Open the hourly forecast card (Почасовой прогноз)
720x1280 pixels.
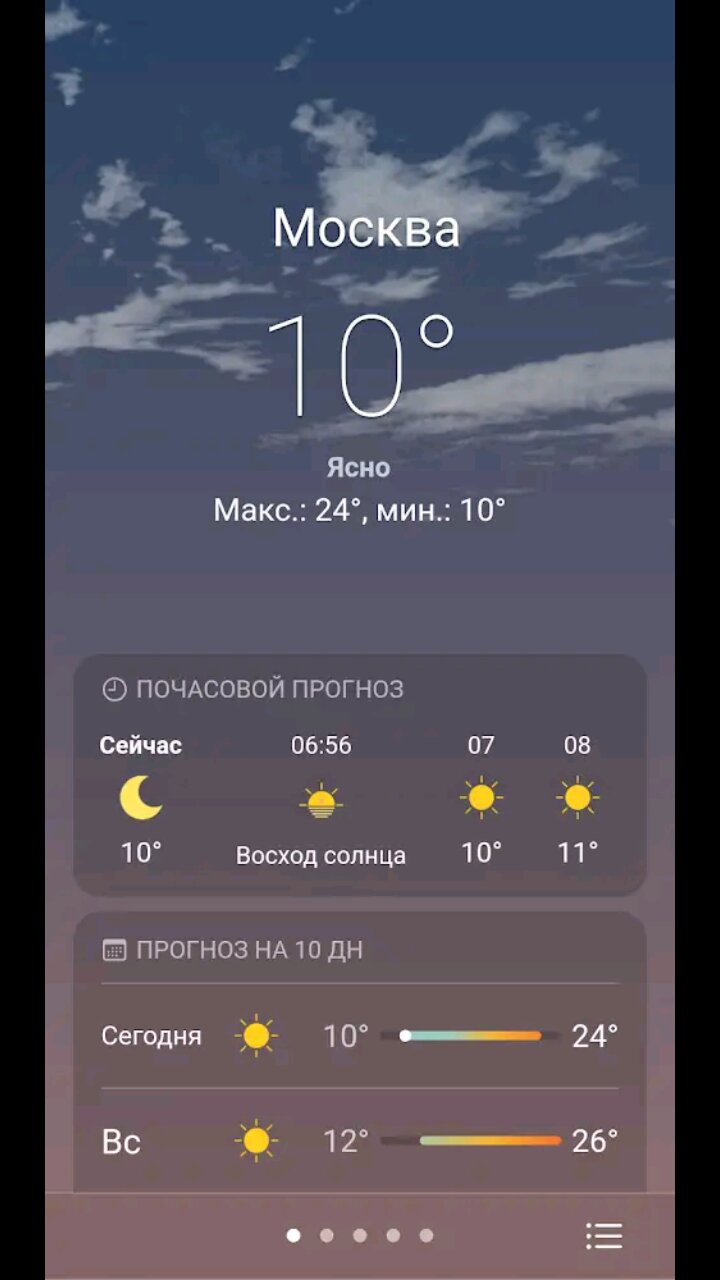[360, 775]
